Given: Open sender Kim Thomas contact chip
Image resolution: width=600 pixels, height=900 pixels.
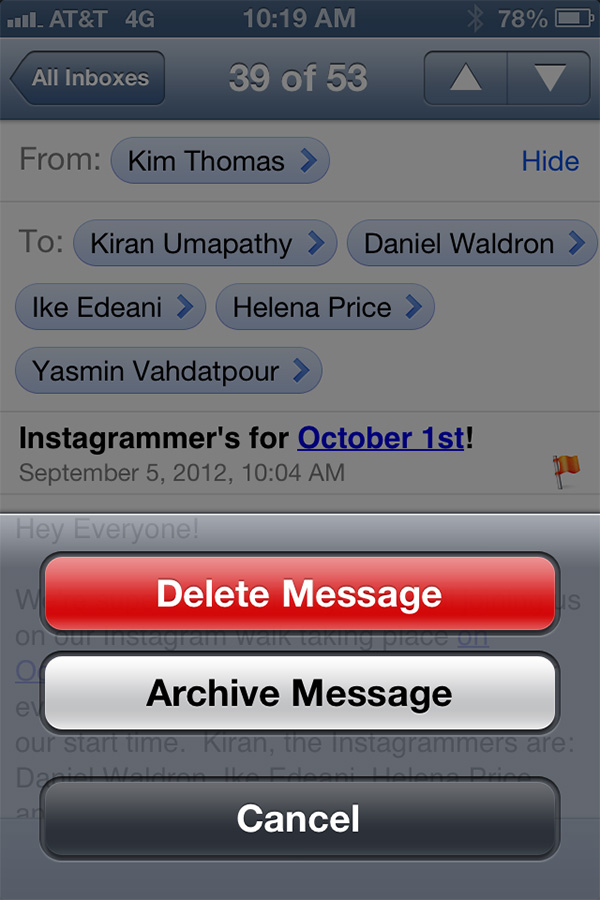Looking at the screenshot, I should coord(220,161).
